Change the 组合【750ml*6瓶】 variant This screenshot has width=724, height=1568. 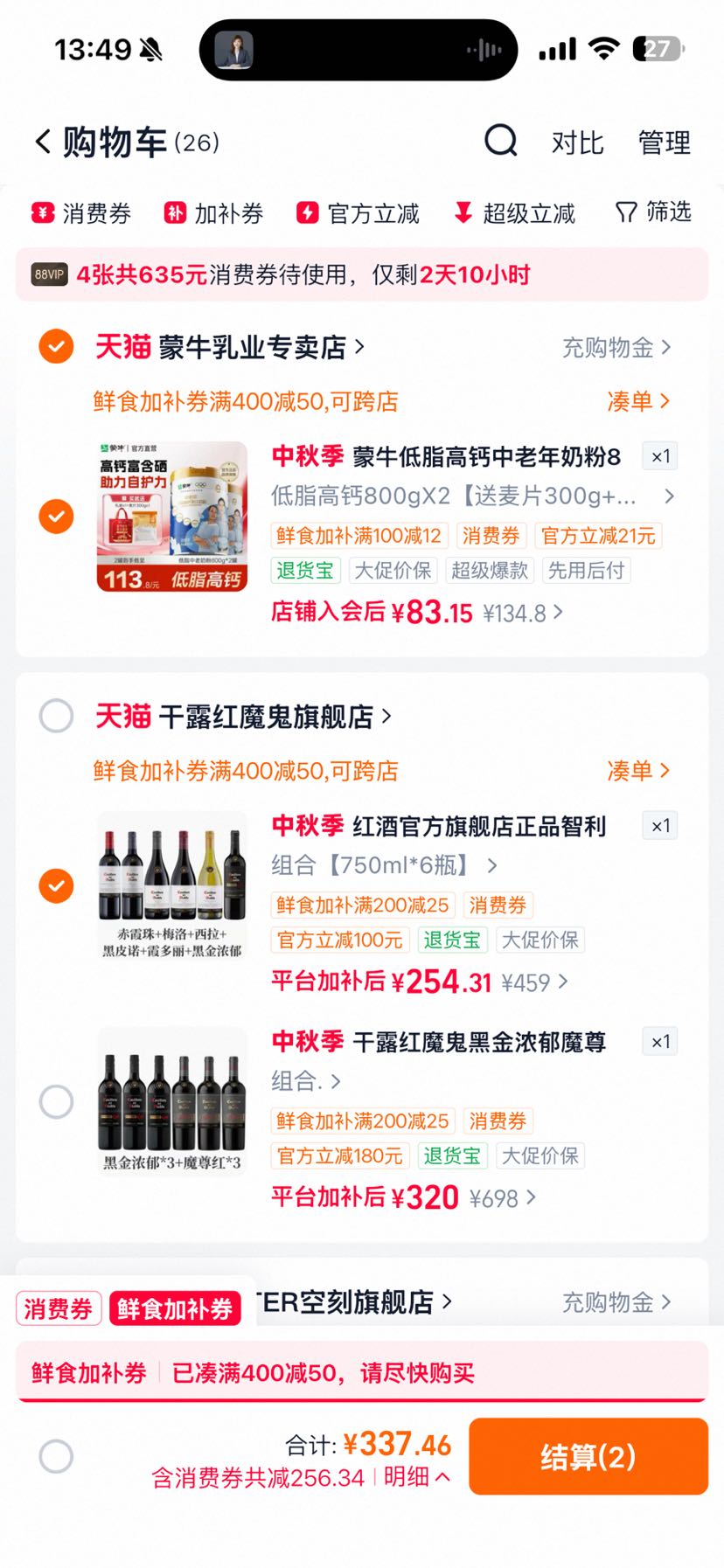384,865
